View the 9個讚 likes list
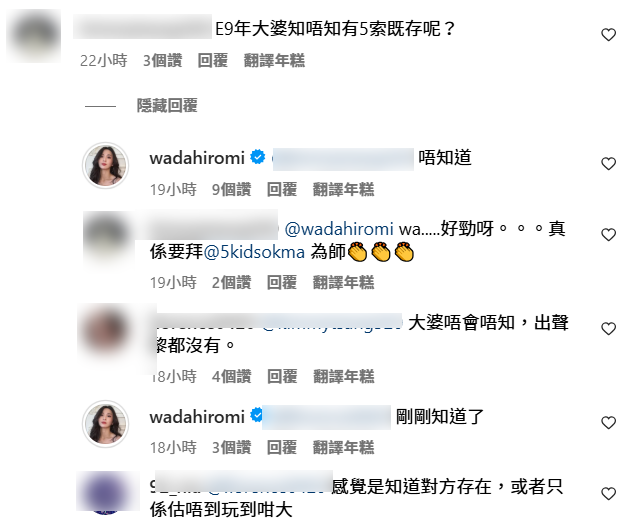 click(233, 188)
